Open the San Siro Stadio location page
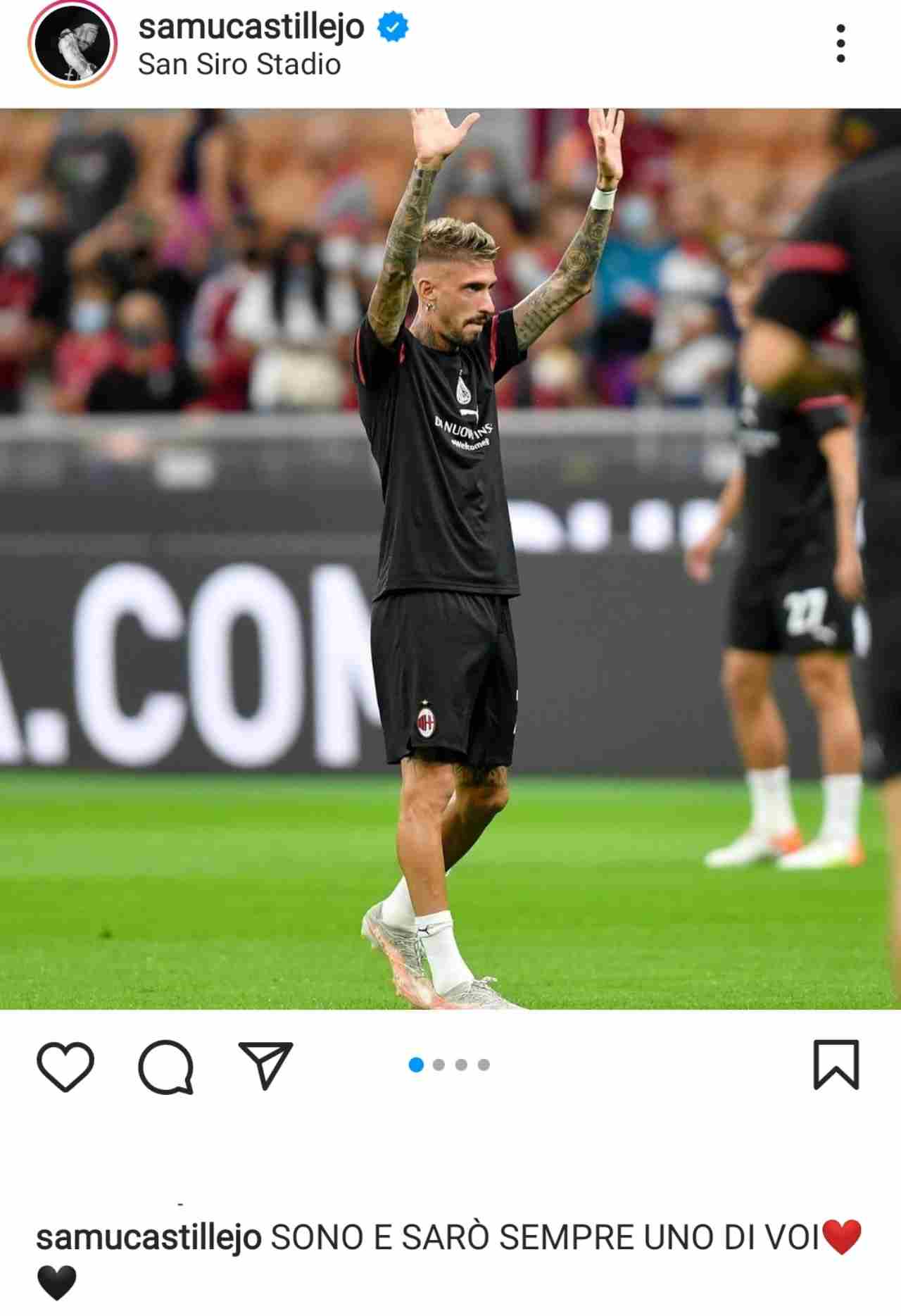 [x=239, y=63]
